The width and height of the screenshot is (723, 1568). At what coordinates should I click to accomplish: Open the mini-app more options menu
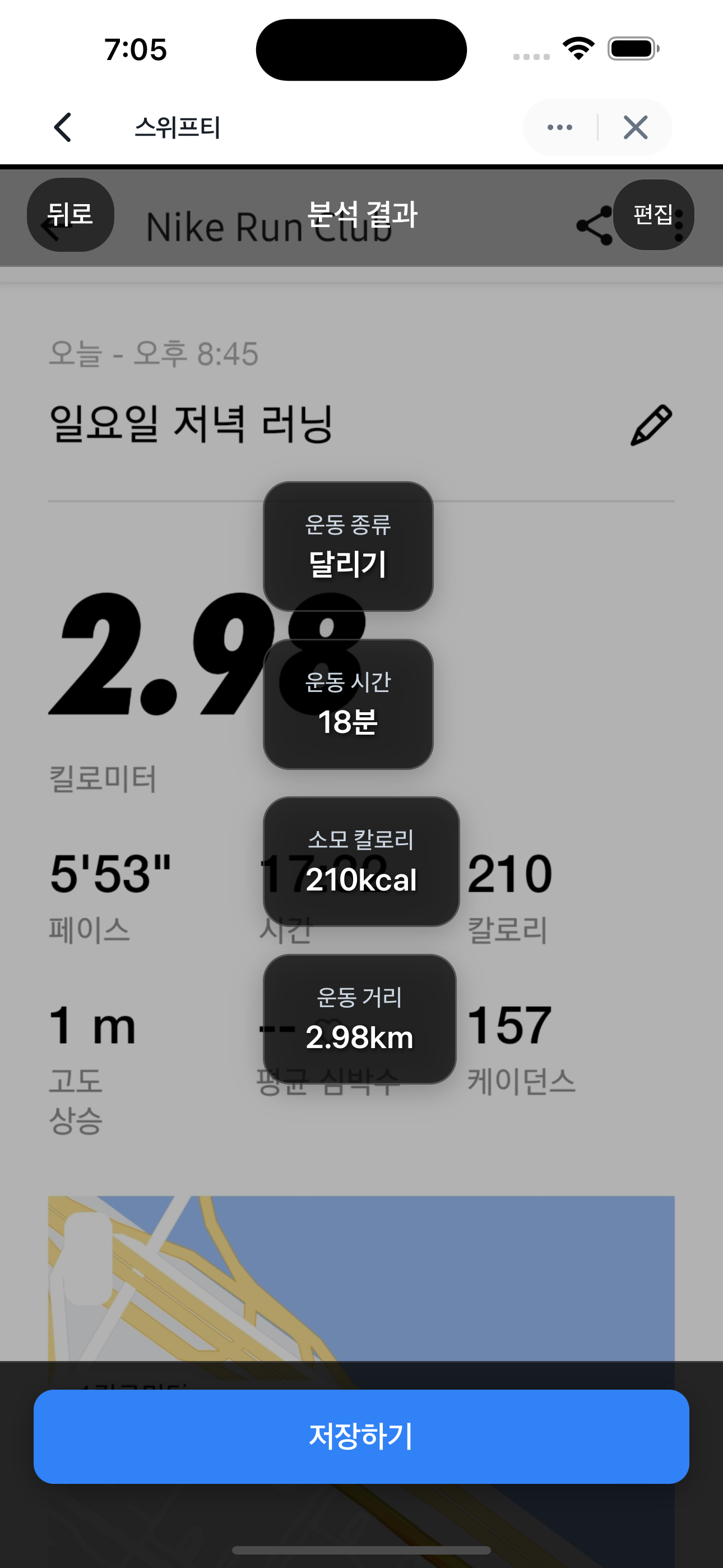pyautogui.click(x=559, y=127)
